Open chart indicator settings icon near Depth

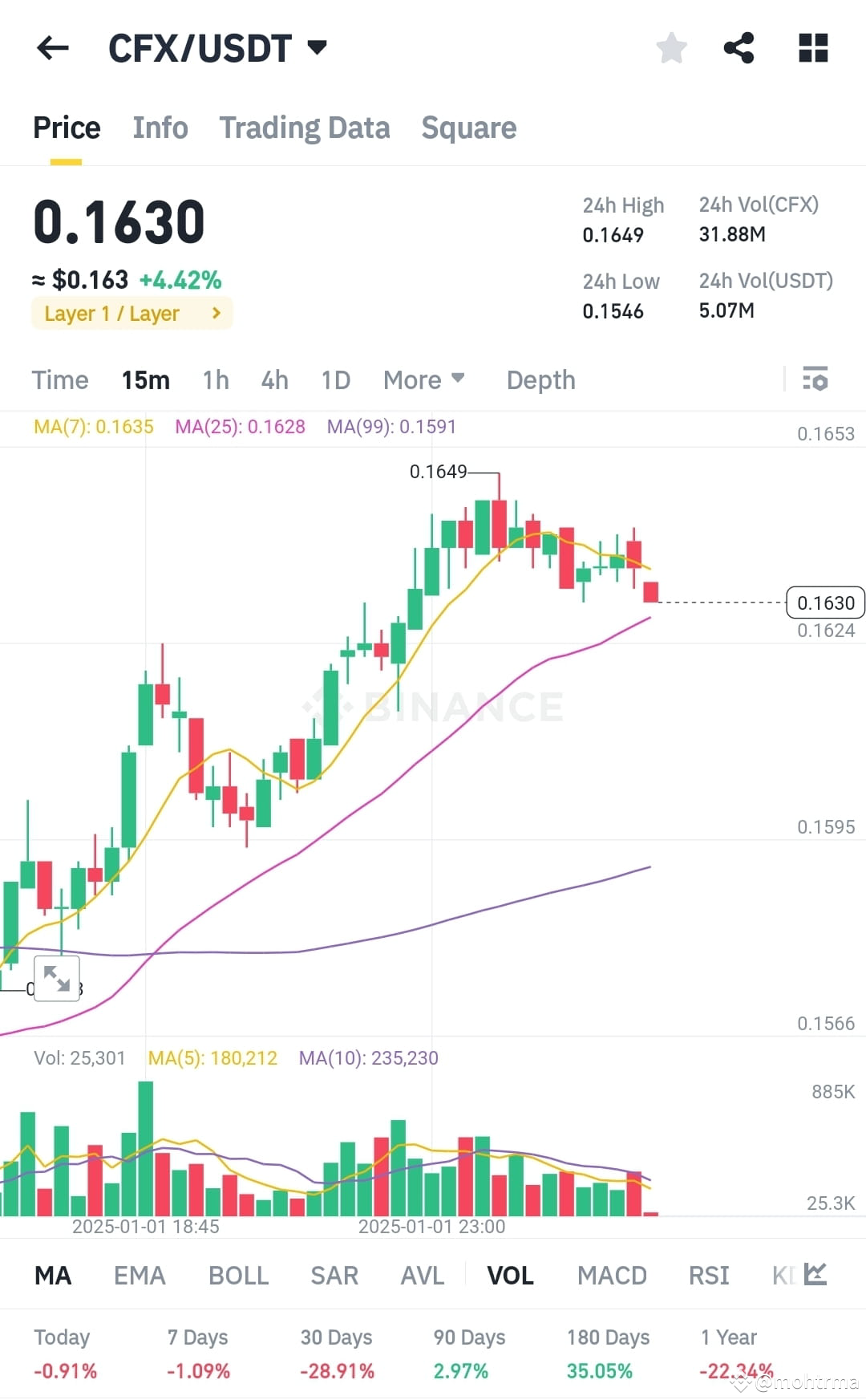coord(815,379)
